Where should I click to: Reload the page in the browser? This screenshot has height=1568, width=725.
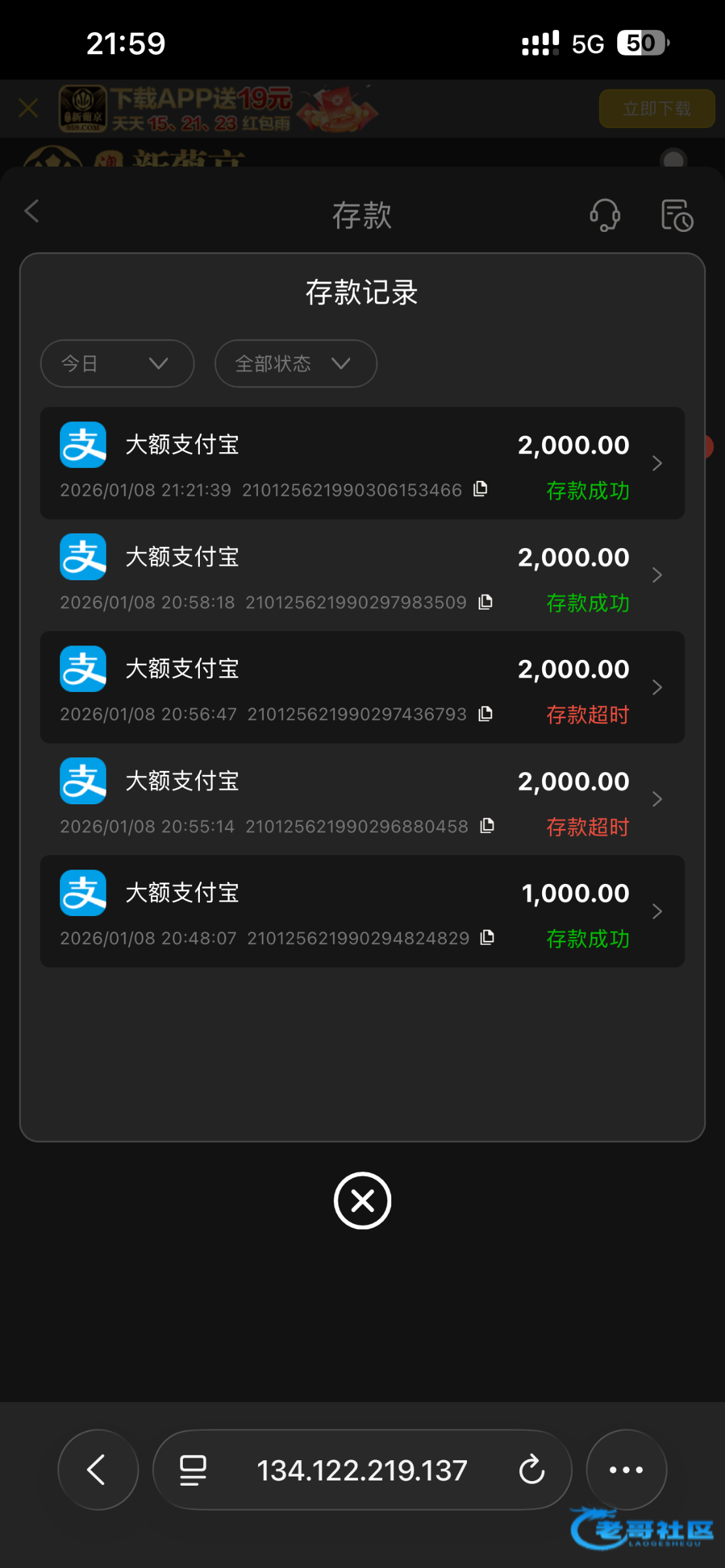coord(532,1470)
